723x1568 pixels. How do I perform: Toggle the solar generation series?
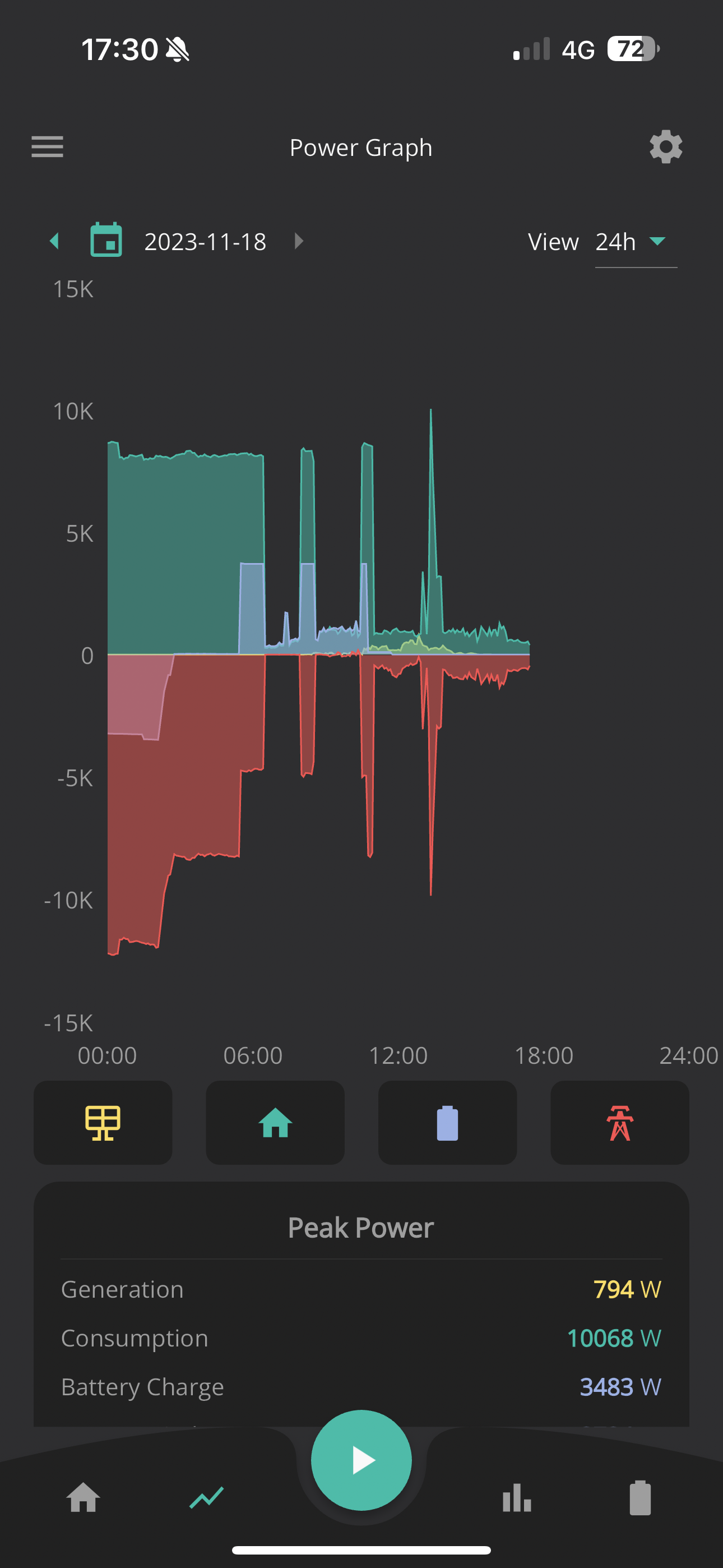[103, 1122]
